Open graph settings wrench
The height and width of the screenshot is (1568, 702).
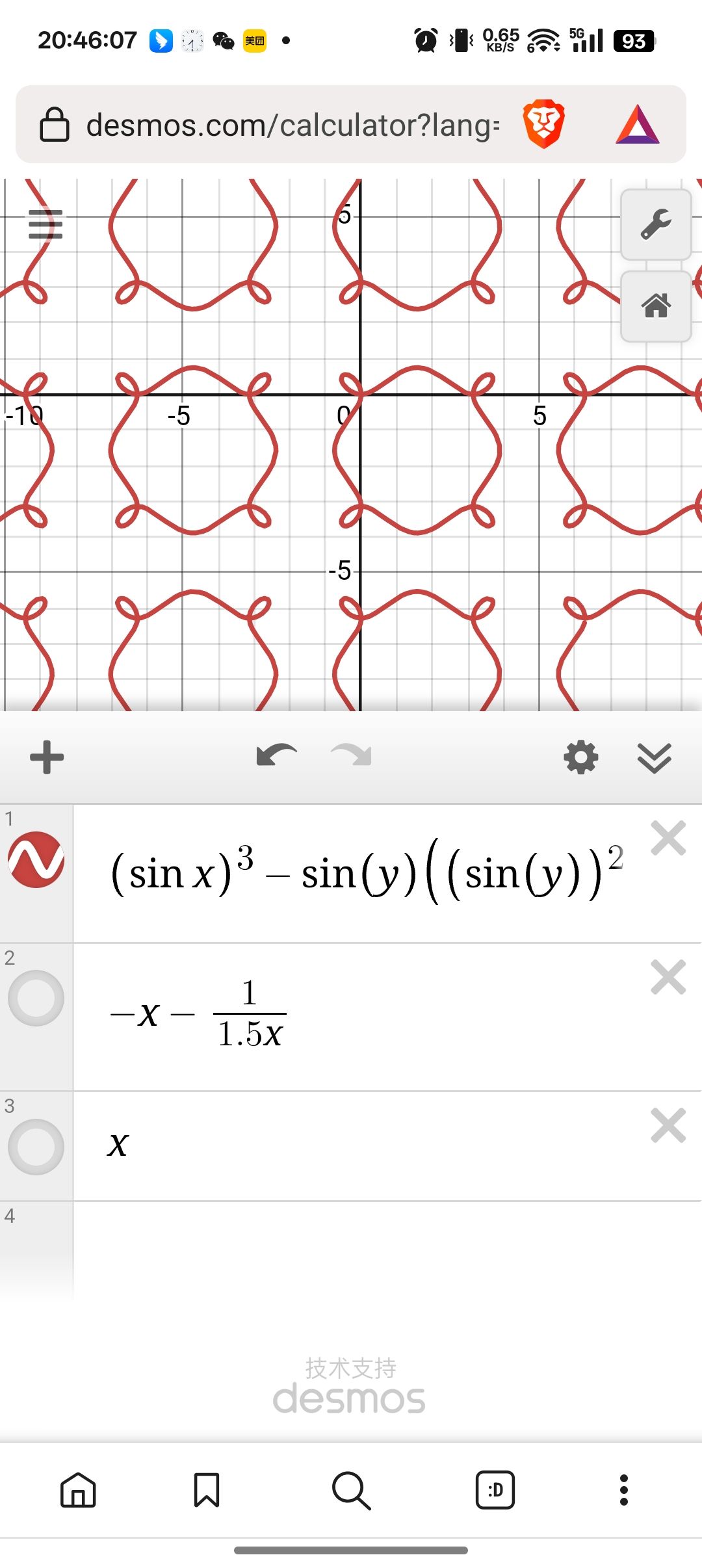[655, 225]
